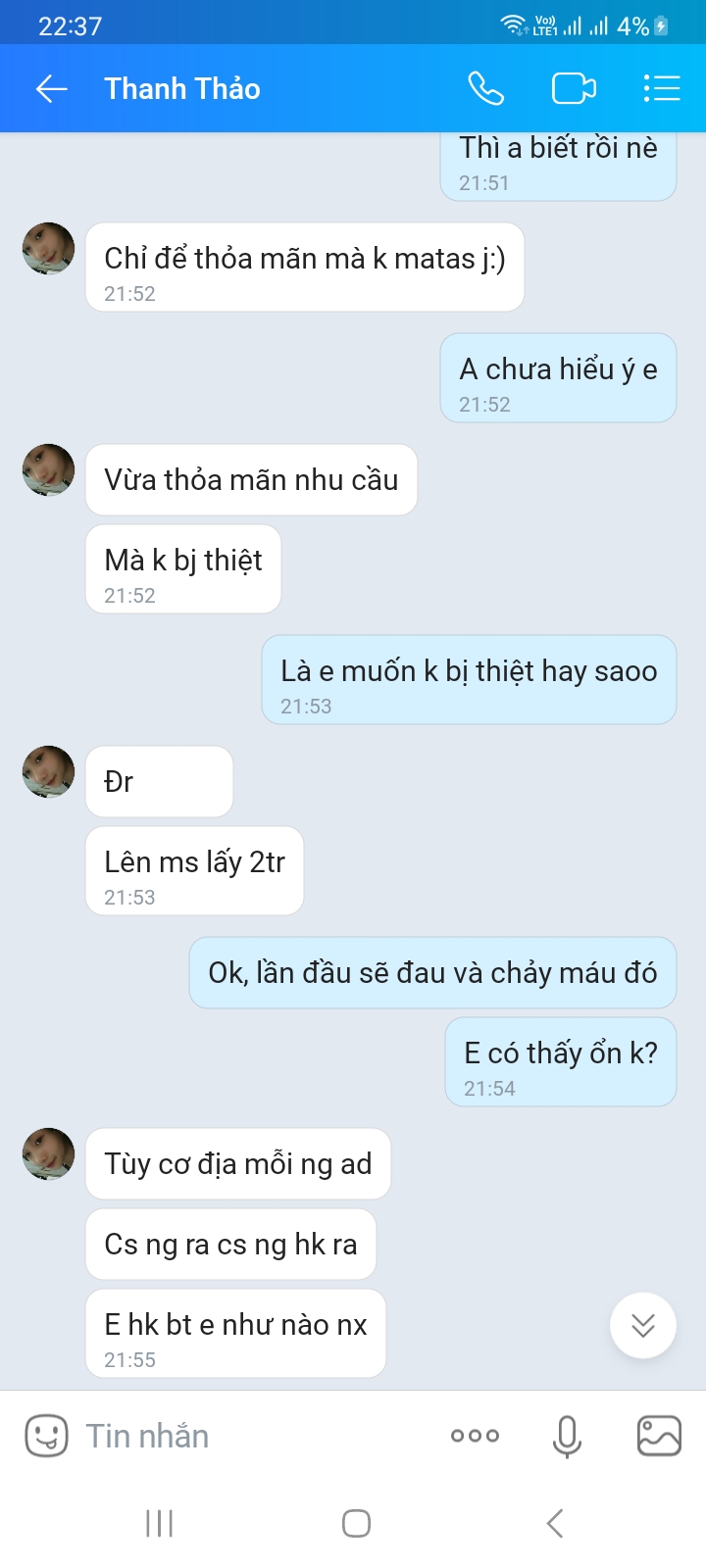Open more attachment options (three dots)
This screenshot has width=706, height=1568.
(475, 1437)
